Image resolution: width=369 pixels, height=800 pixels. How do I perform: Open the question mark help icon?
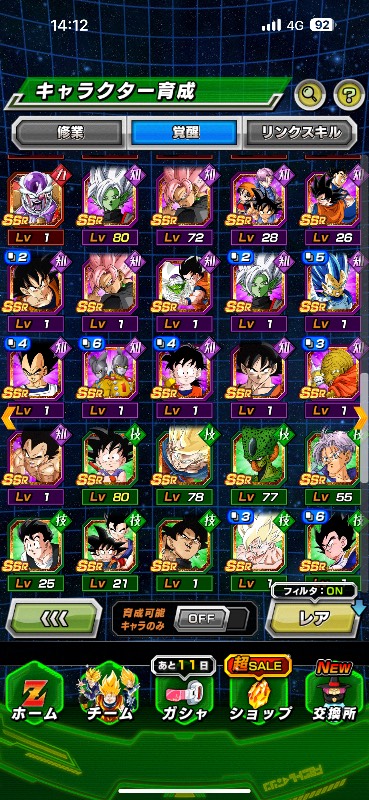pyautogui.click(x=349, y=94)
